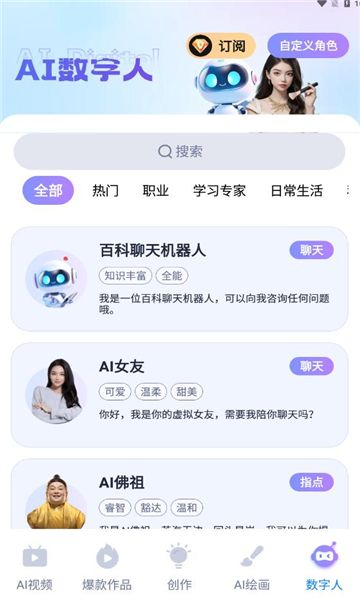Tap the 搜索 search box
The width and height of the screenshot is (360, 600).
coord(179,152)
